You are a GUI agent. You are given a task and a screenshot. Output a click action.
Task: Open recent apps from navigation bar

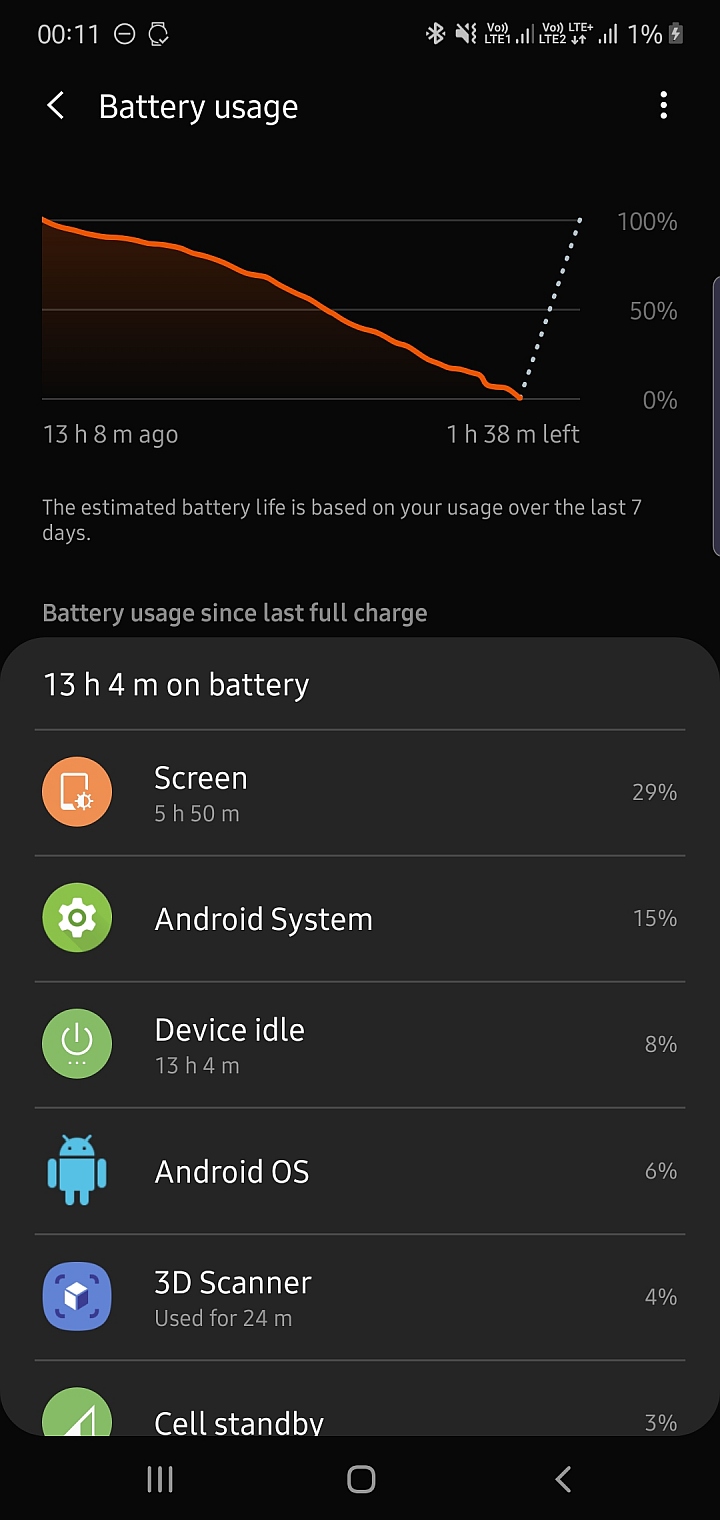(160, 1479)
